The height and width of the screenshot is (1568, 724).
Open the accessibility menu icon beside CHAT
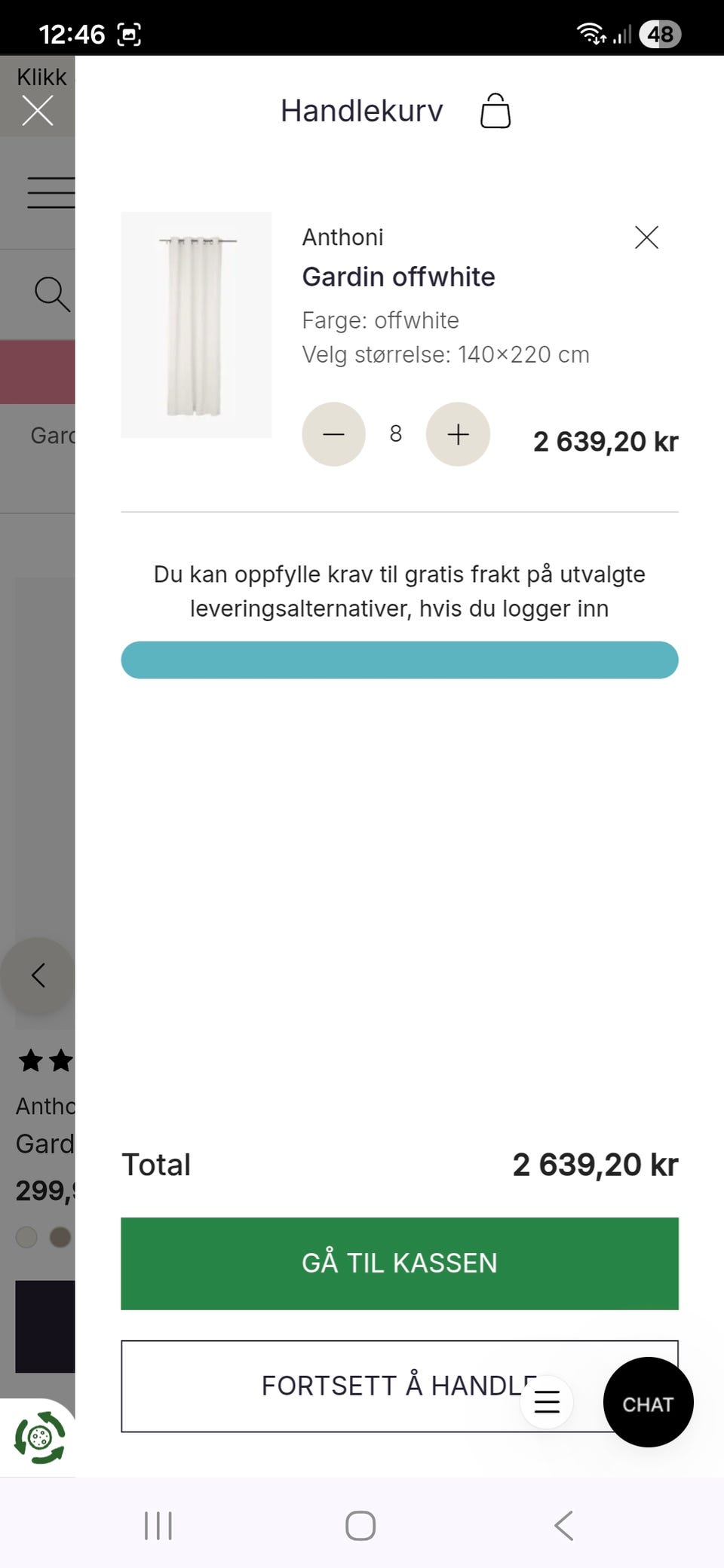click(x=547, y=1402)
